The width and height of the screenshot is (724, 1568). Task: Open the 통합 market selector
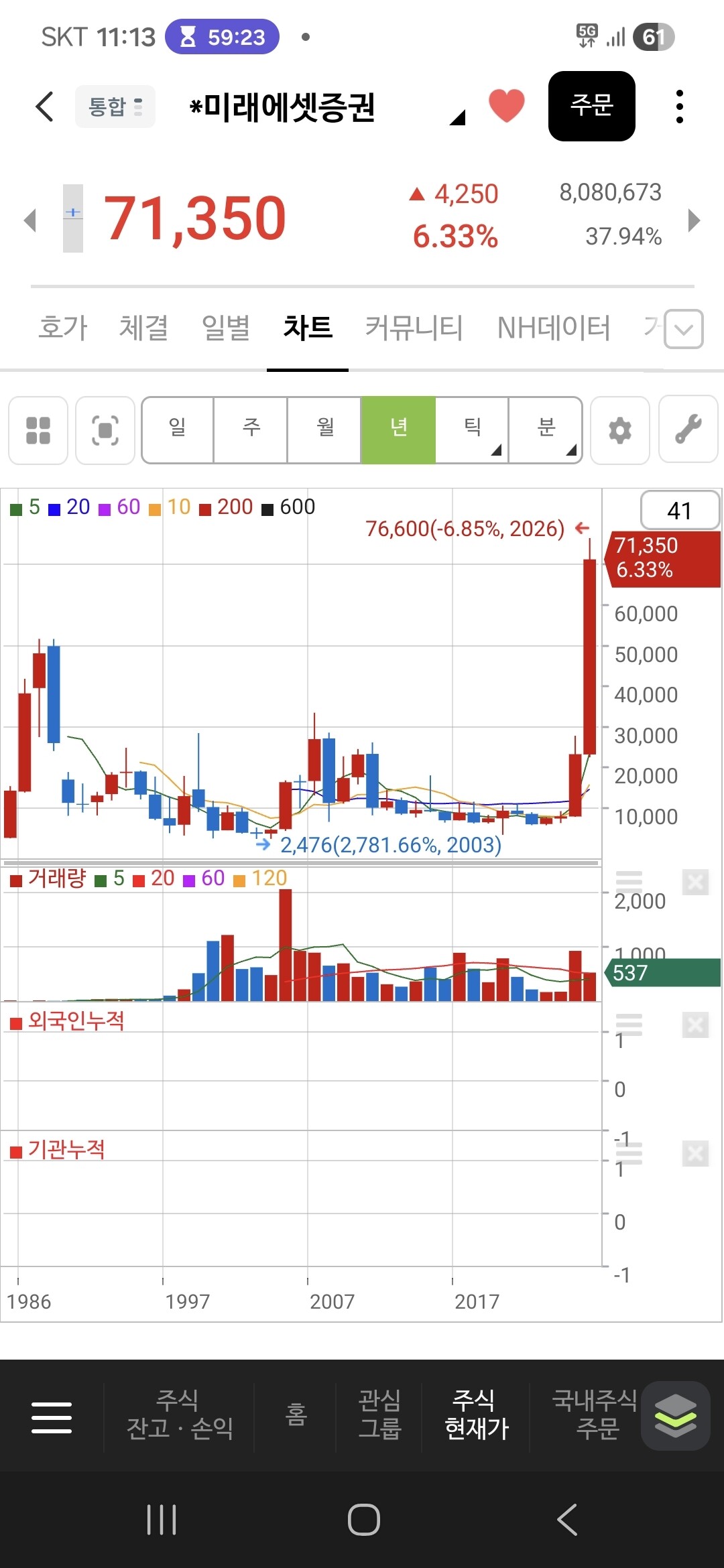click(115, 107)
